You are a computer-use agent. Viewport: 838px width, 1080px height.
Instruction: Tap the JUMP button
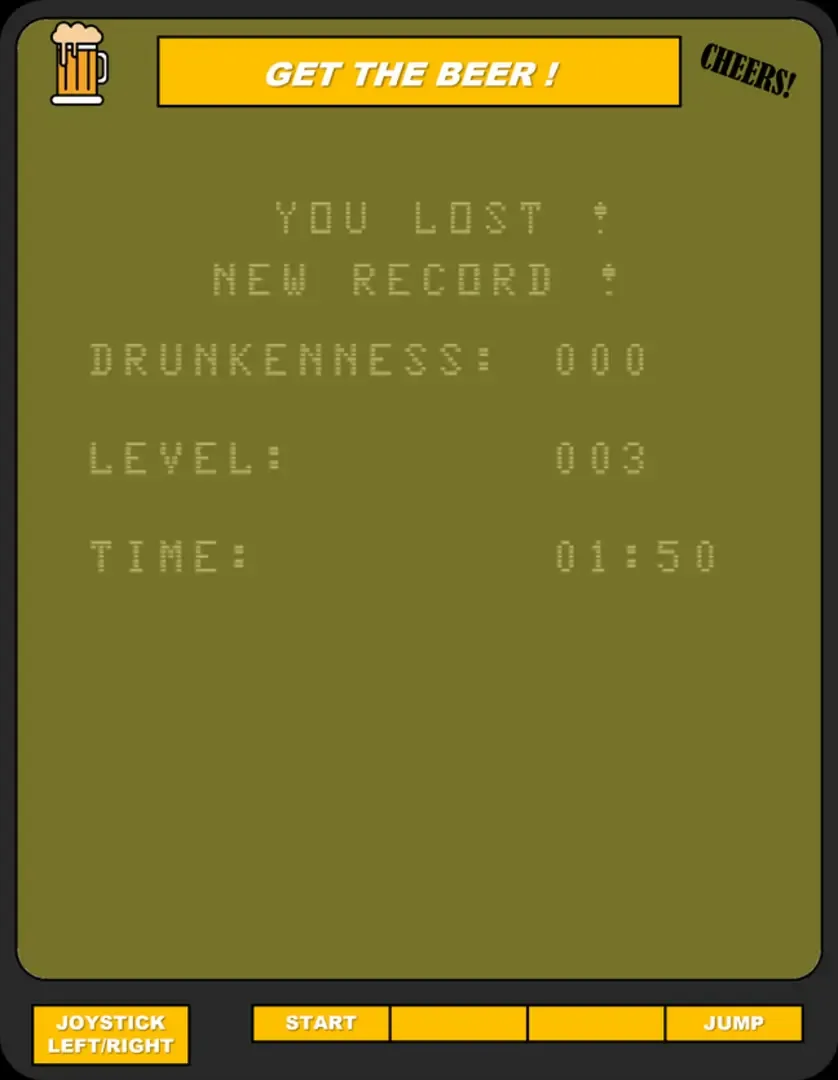tap(733, 1023)
